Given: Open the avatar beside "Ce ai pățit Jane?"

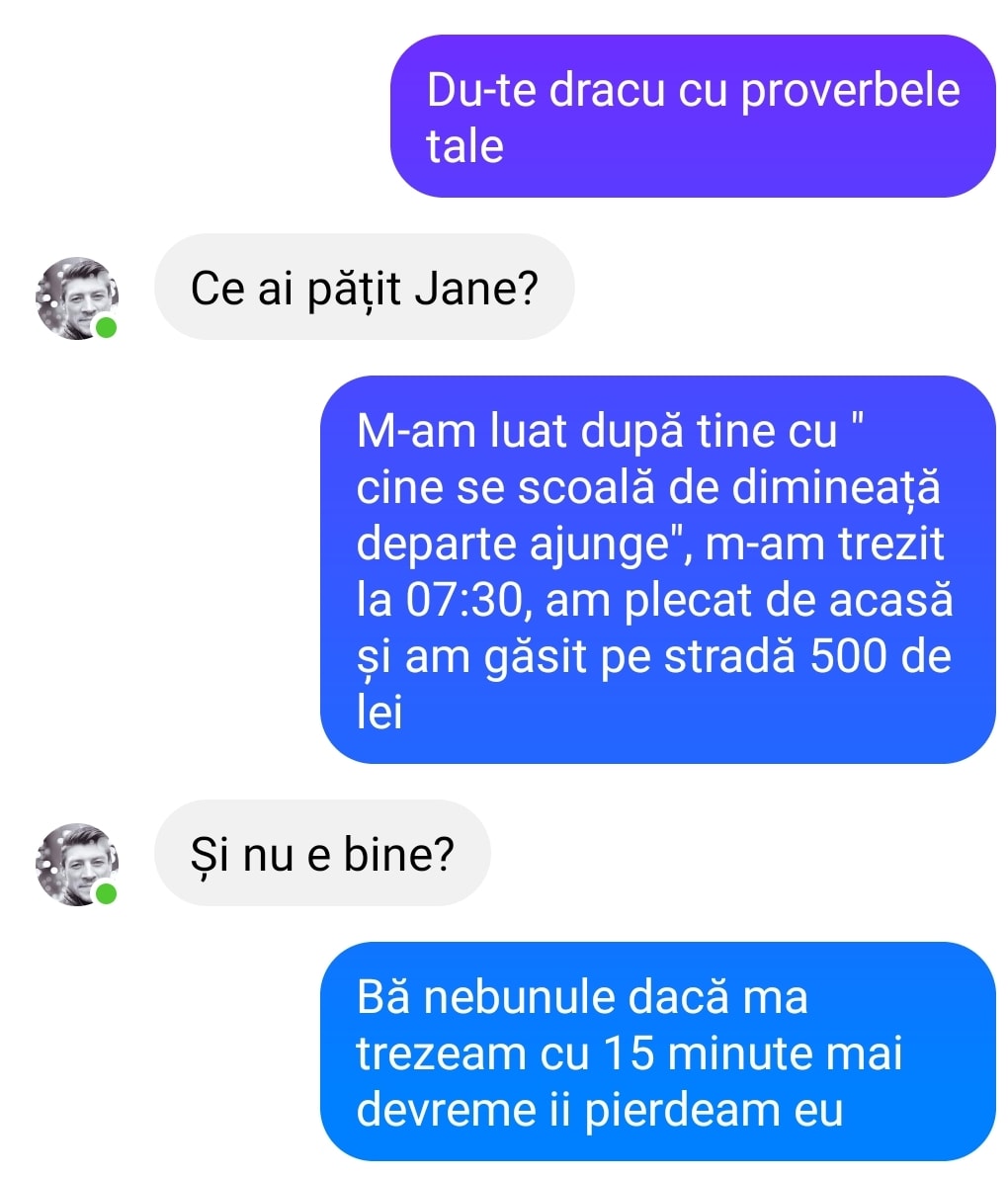Looking at the screenshot, I should [76, 297].
